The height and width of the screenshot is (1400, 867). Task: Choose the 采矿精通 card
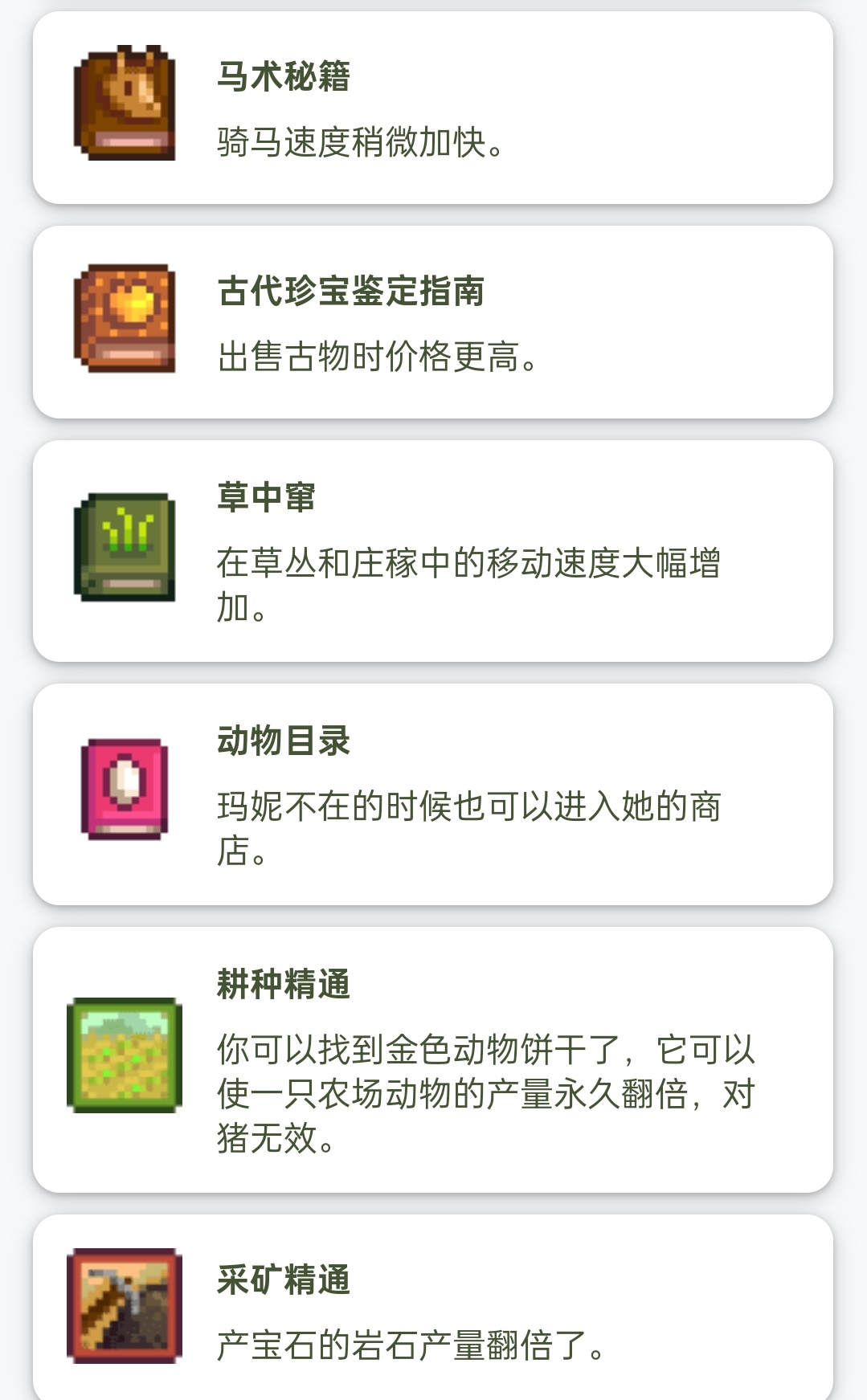pyautogui.click(x=432, y=1309)
